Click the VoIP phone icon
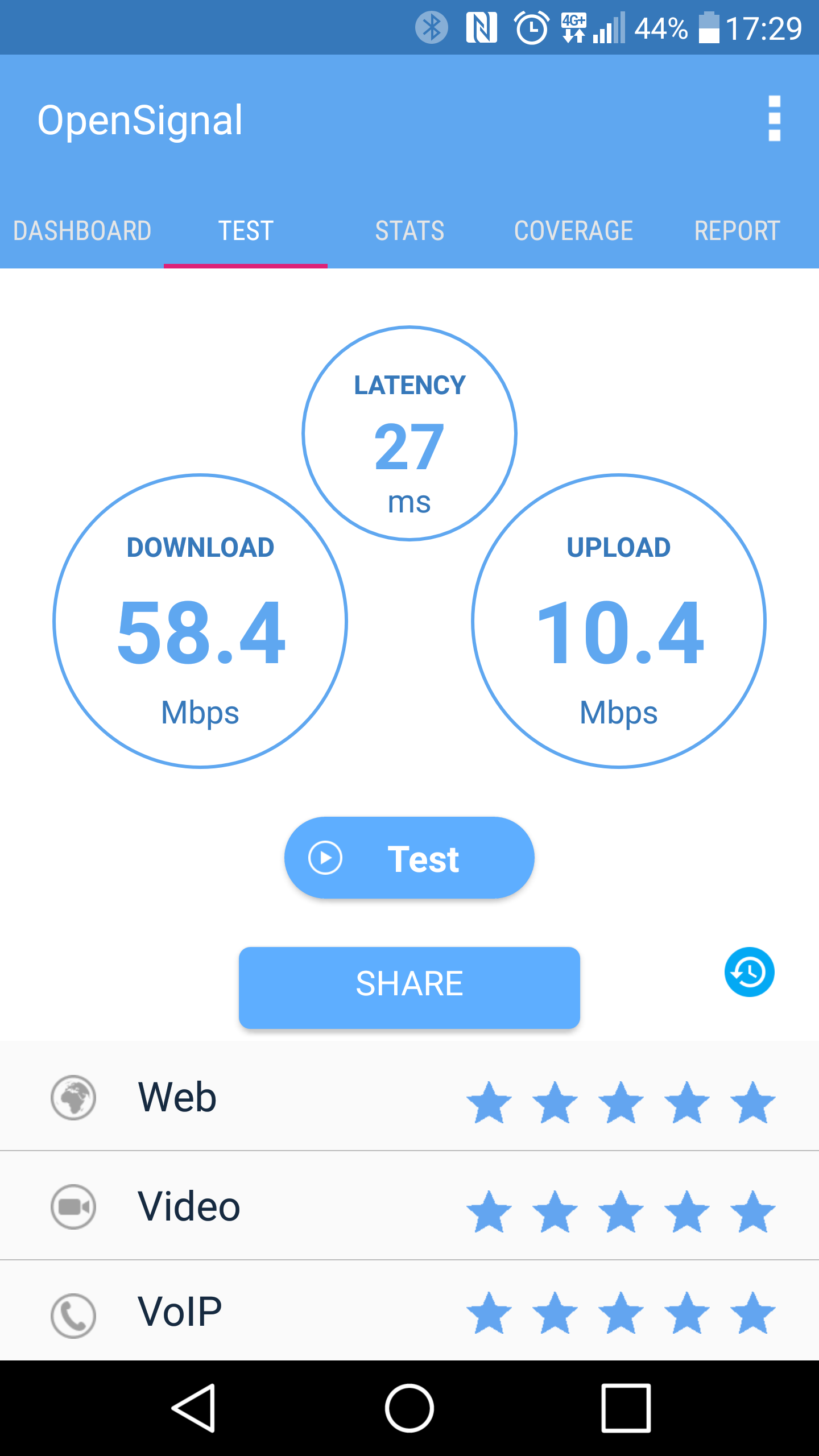 73,1315
